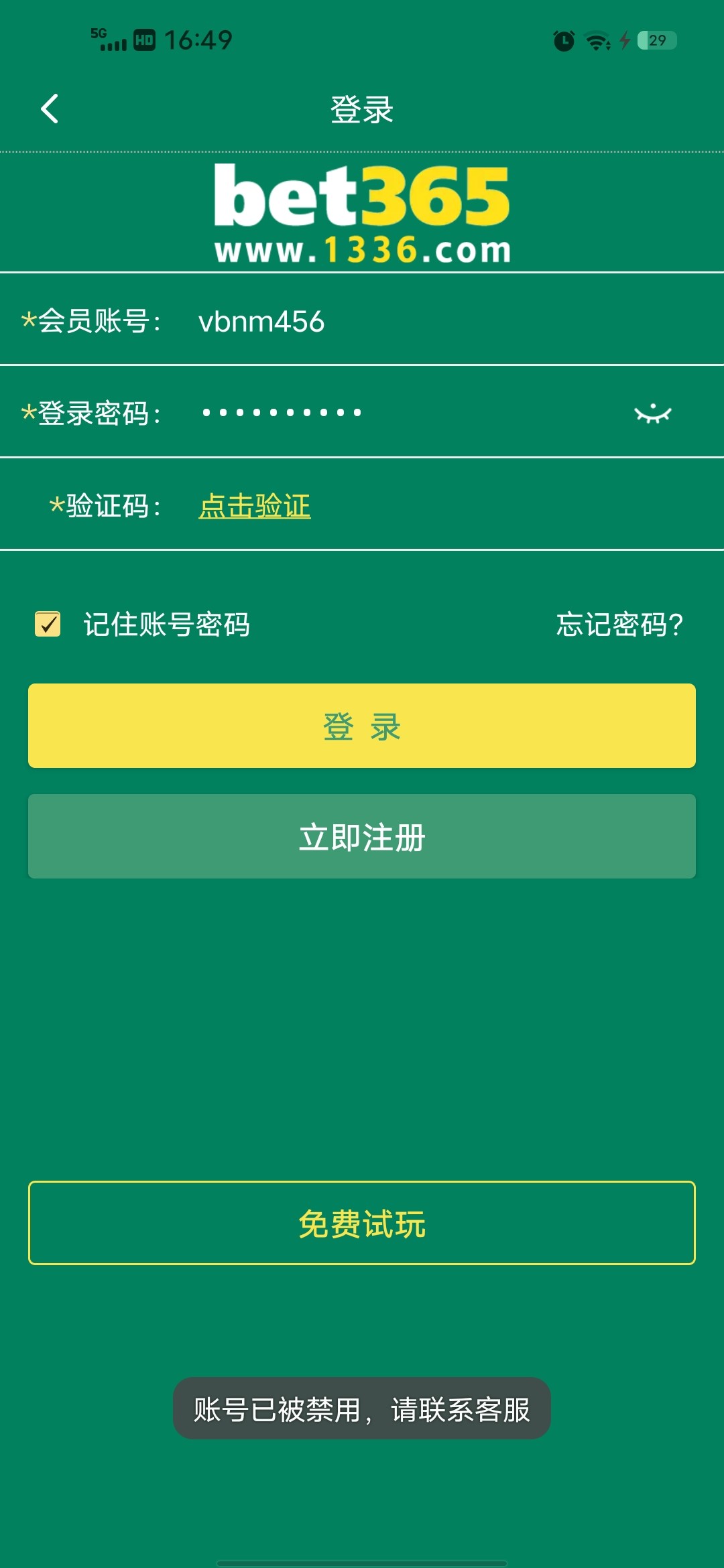Tap the 点击验证 verification link

pos(255,506)
